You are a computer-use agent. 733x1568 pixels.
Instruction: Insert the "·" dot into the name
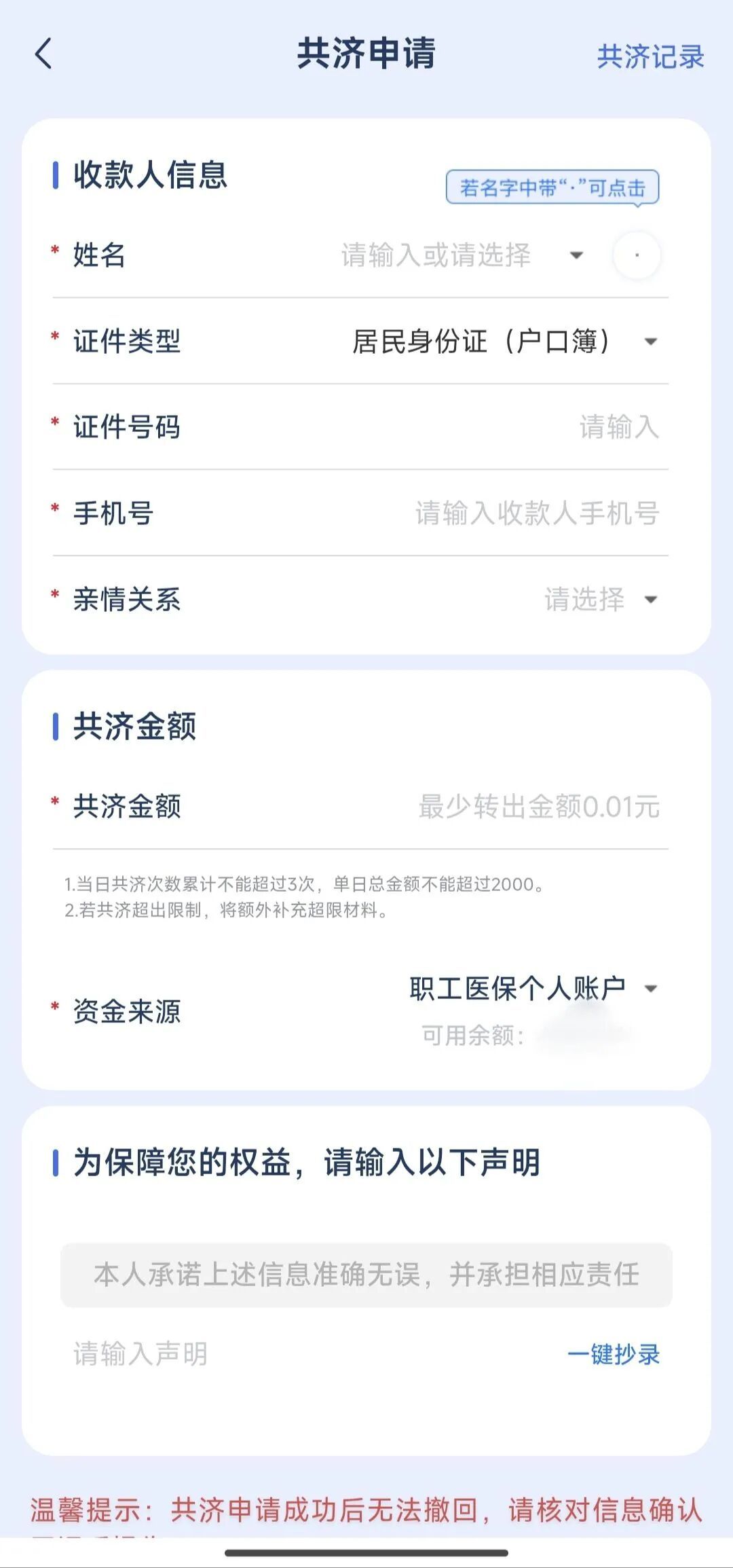636,255
